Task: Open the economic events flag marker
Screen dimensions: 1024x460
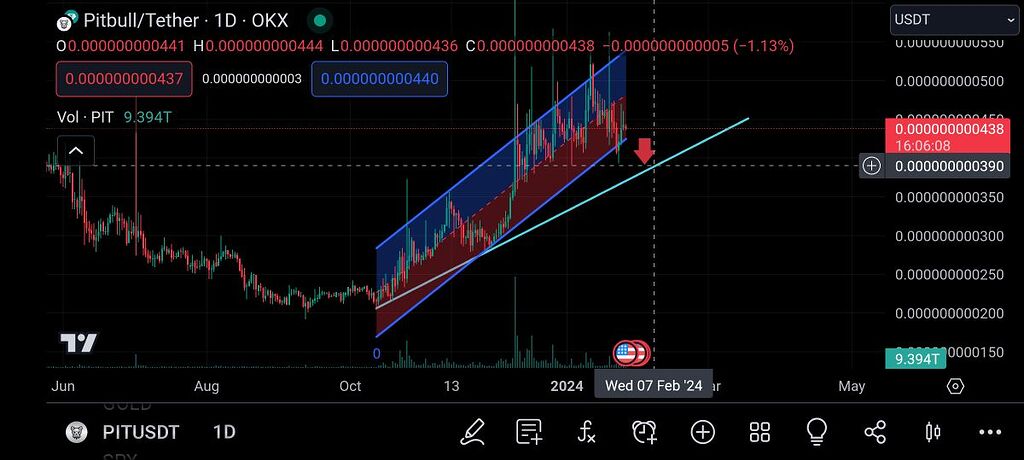Action: pos(626,352)
